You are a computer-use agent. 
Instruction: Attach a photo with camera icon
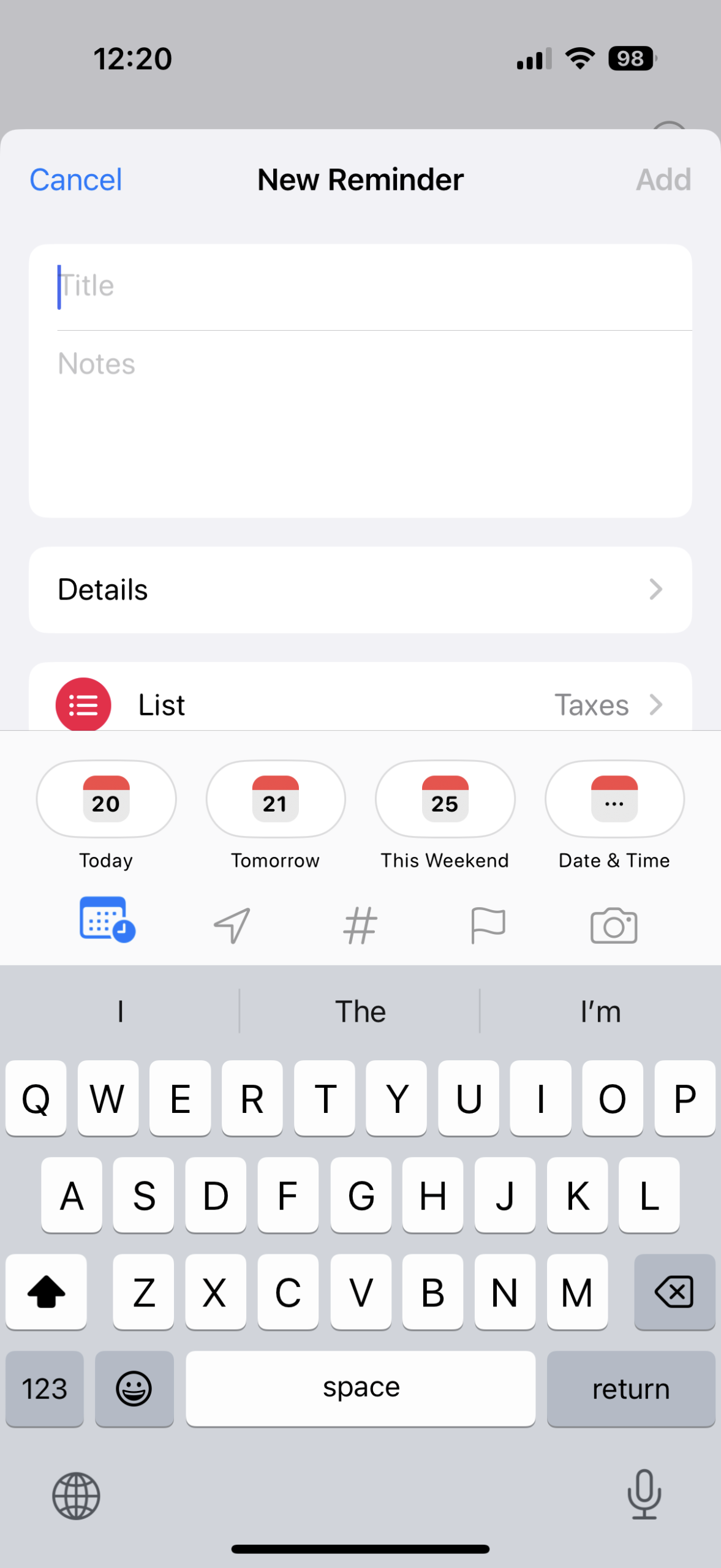pyautogui.click(x=614, y=925)
